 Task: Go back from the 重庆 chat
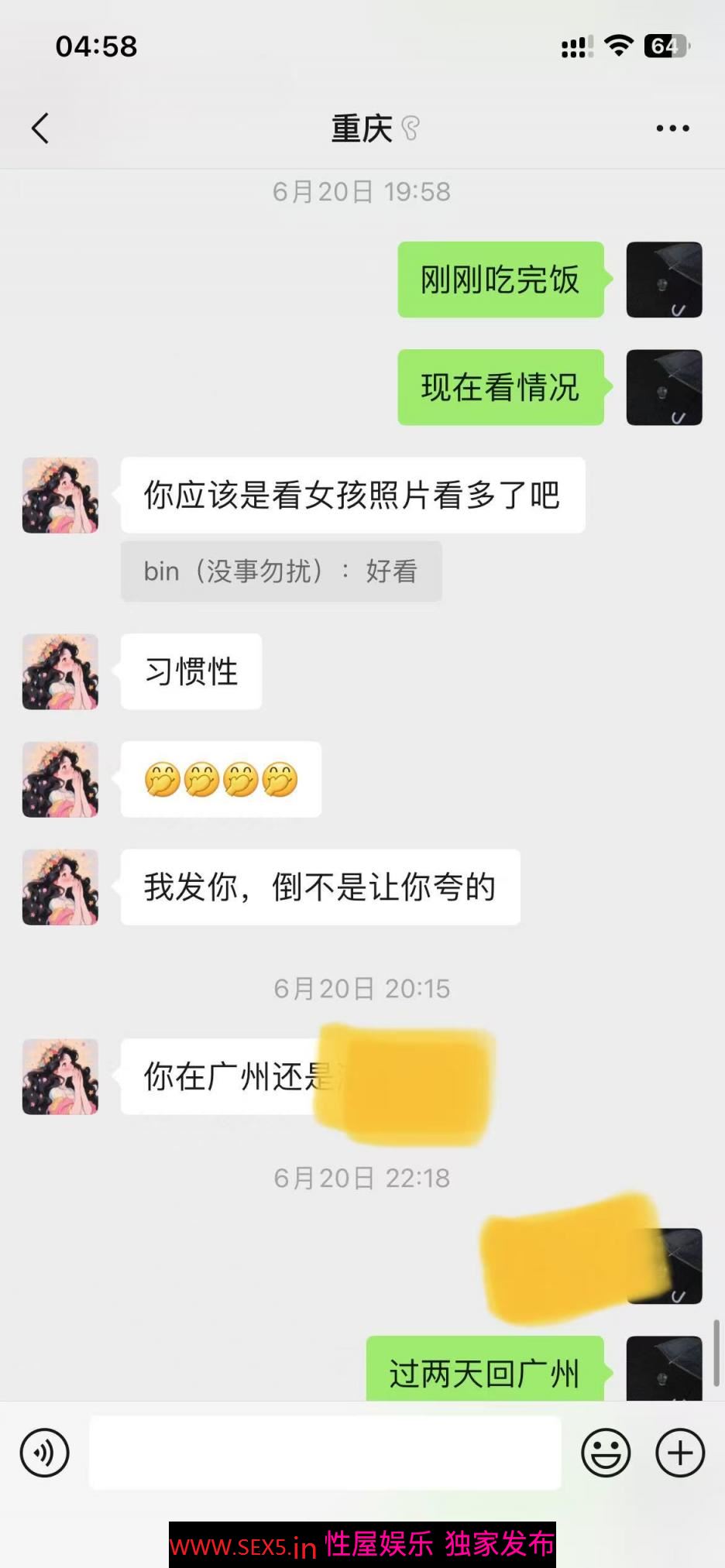click(40, 129)
